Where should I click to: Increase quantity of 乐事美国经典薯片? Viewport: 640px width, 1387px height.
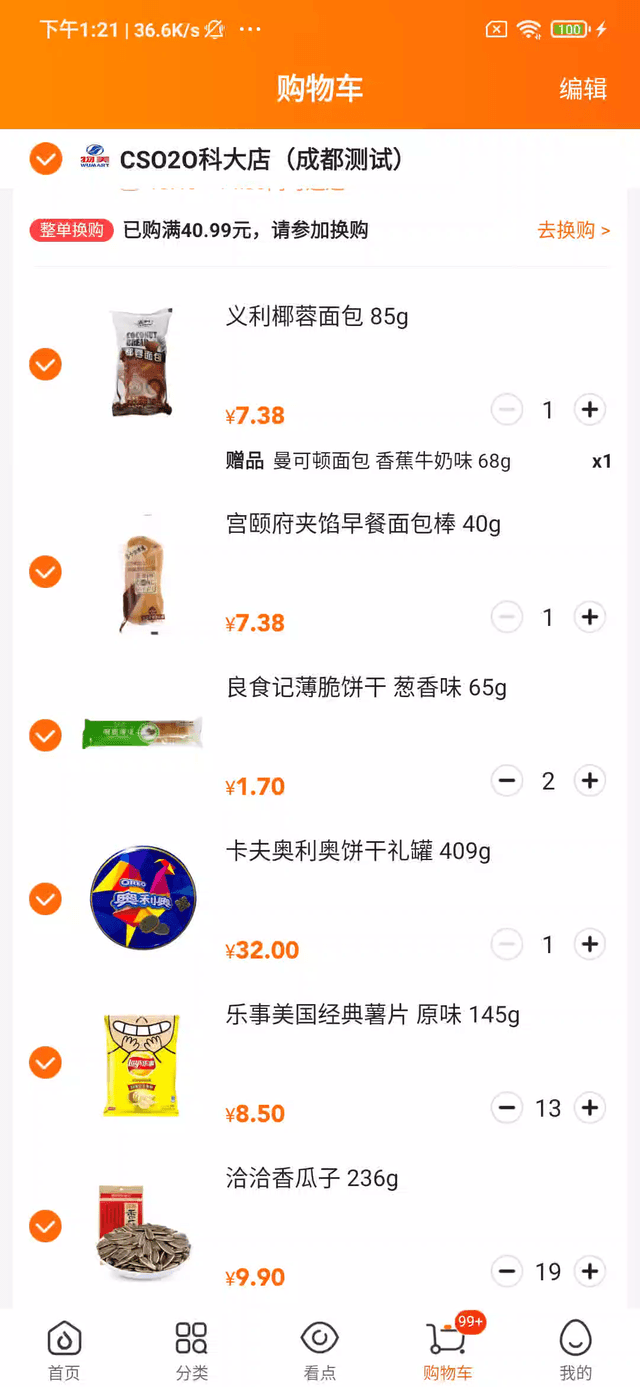(x=590, y=1108)
